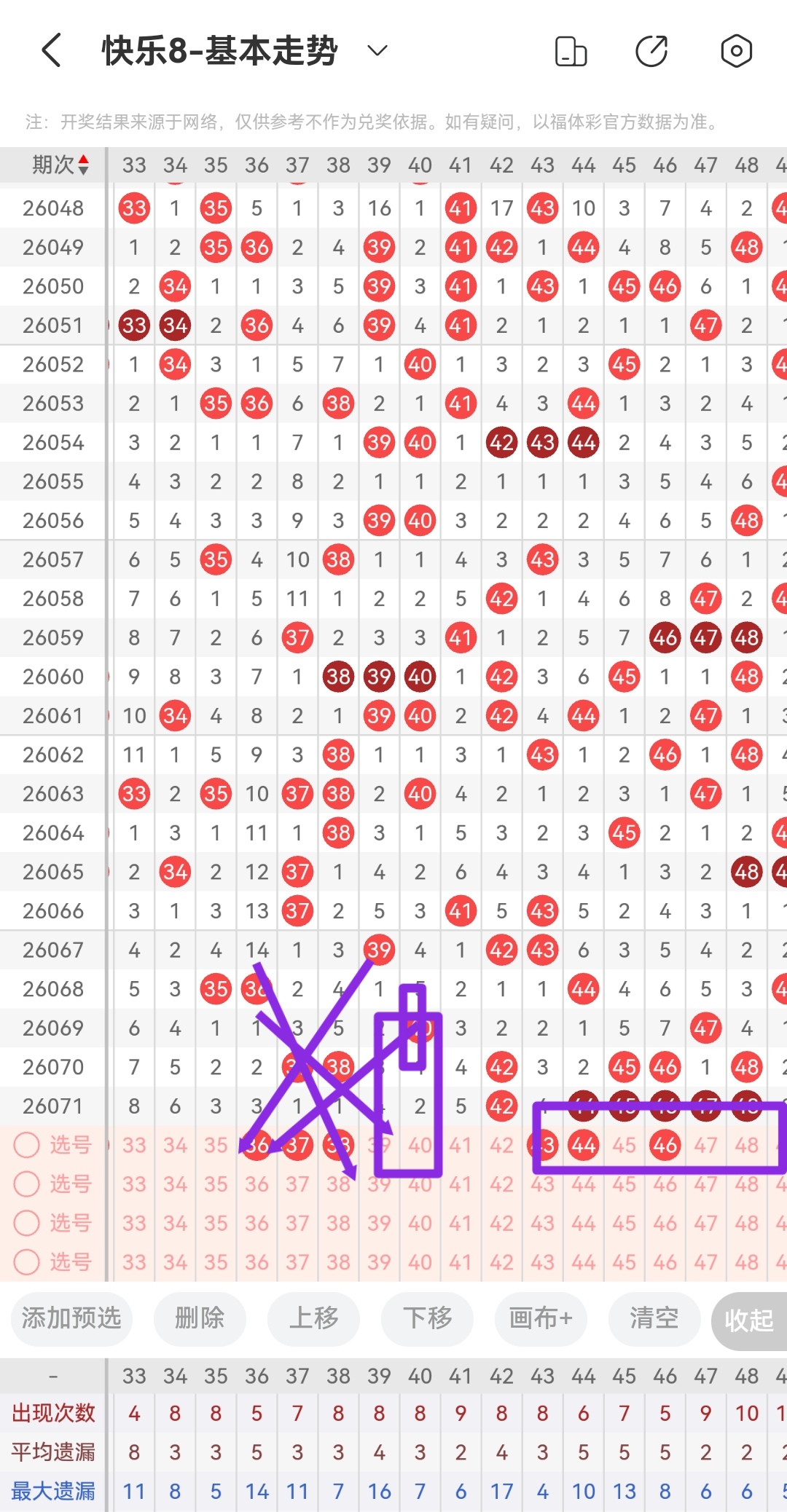The image size is (787, 1512).
Task: Enable drawing canvas with 画布+
Action: coord(541,1318)
